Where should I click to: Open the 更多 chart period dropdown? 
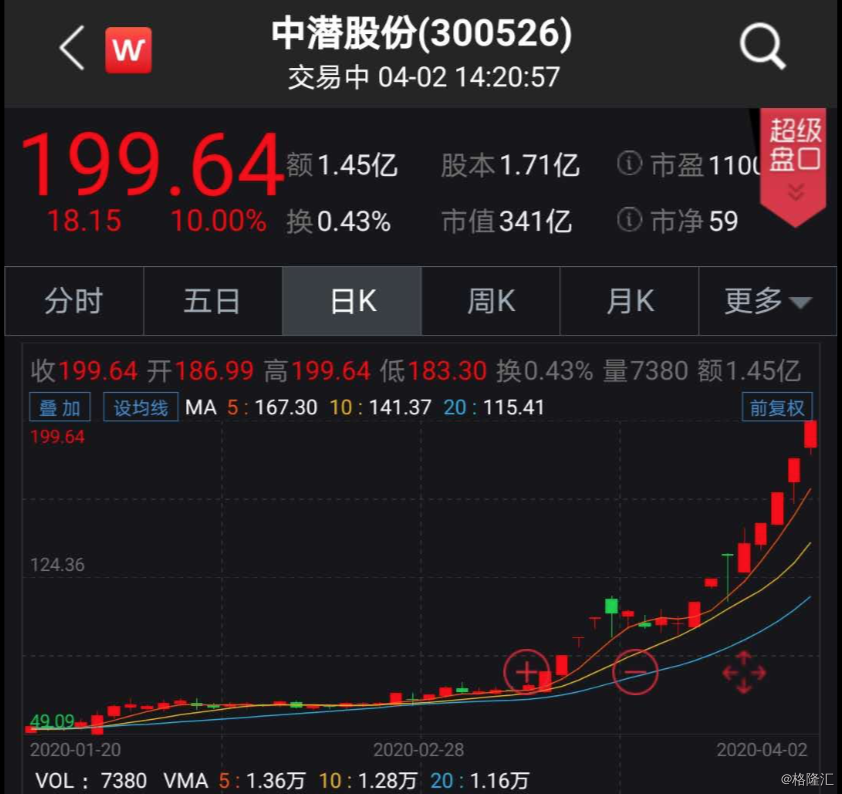coord(767,301)
